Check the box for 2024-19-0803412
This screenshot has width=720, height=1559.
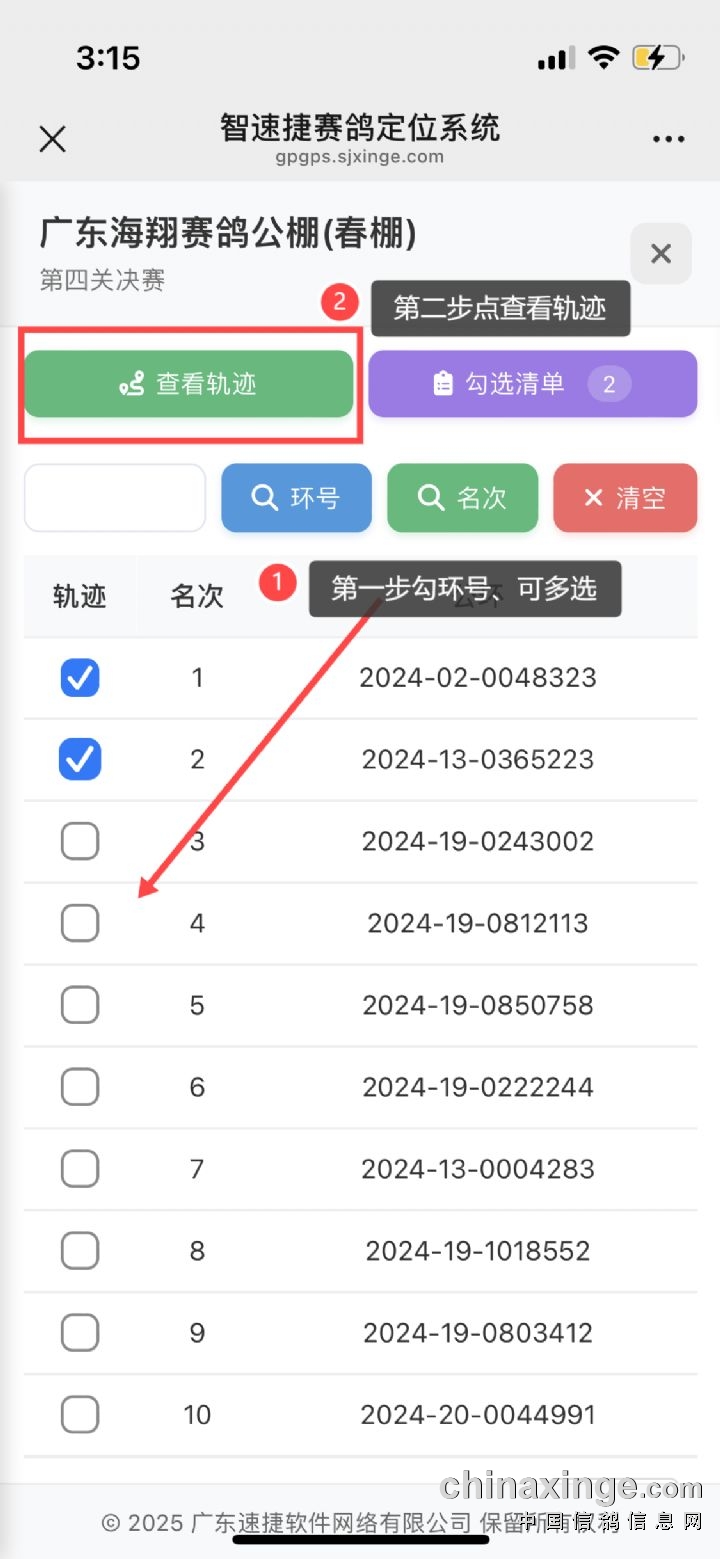(x=80, y=1333)
